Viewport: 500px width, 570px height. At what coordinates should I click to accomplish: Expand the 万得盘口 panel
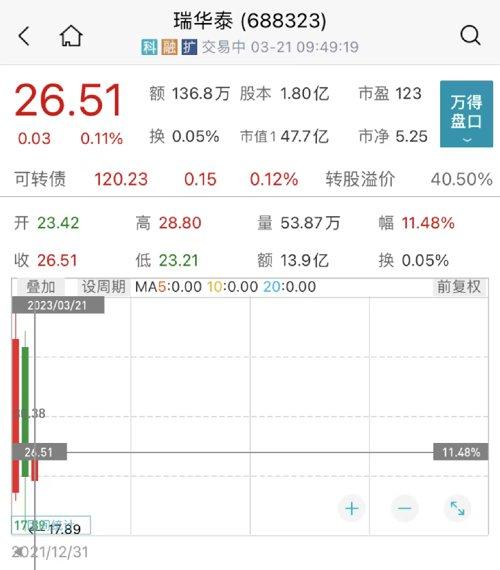466,114
